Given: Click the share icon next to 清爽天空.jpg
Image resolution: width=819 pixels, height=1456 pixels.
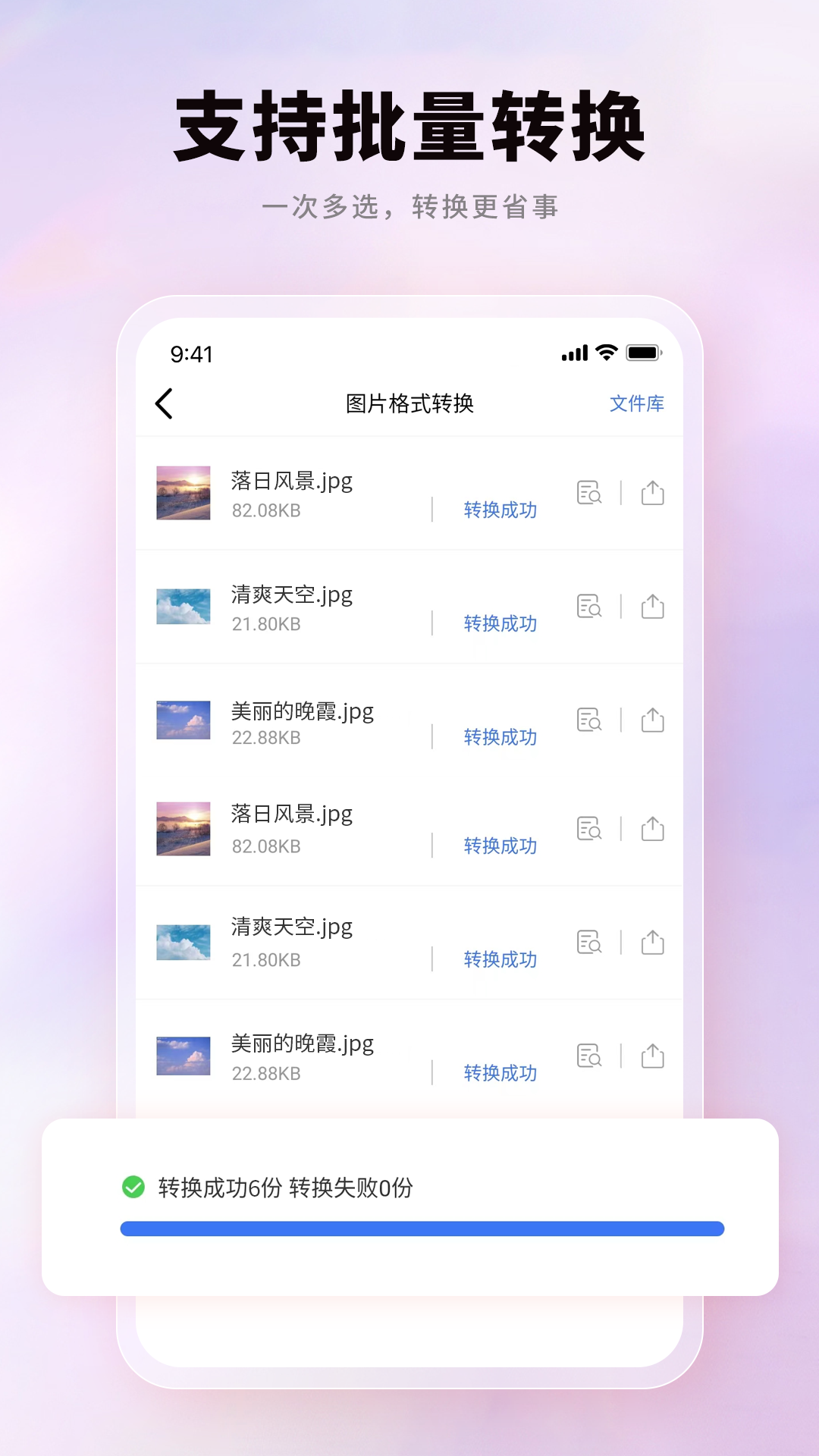Looking at the screenshot, I should pyautogui.click(x=652, y=607).
